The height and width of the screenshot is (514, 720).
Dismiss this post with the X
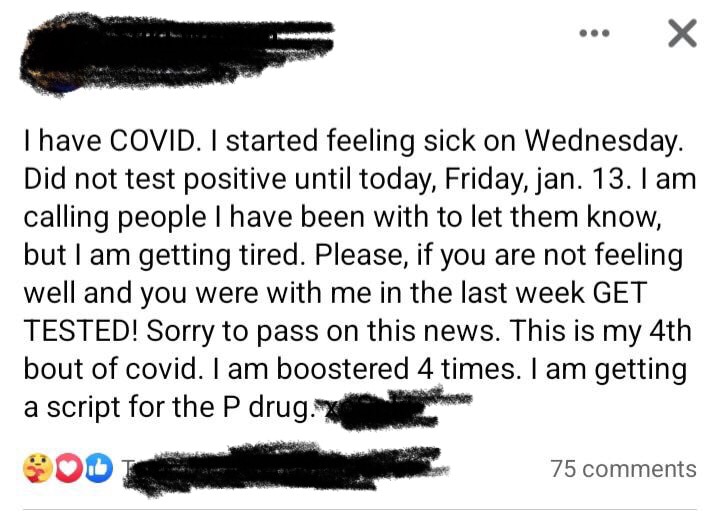point(681,33)
